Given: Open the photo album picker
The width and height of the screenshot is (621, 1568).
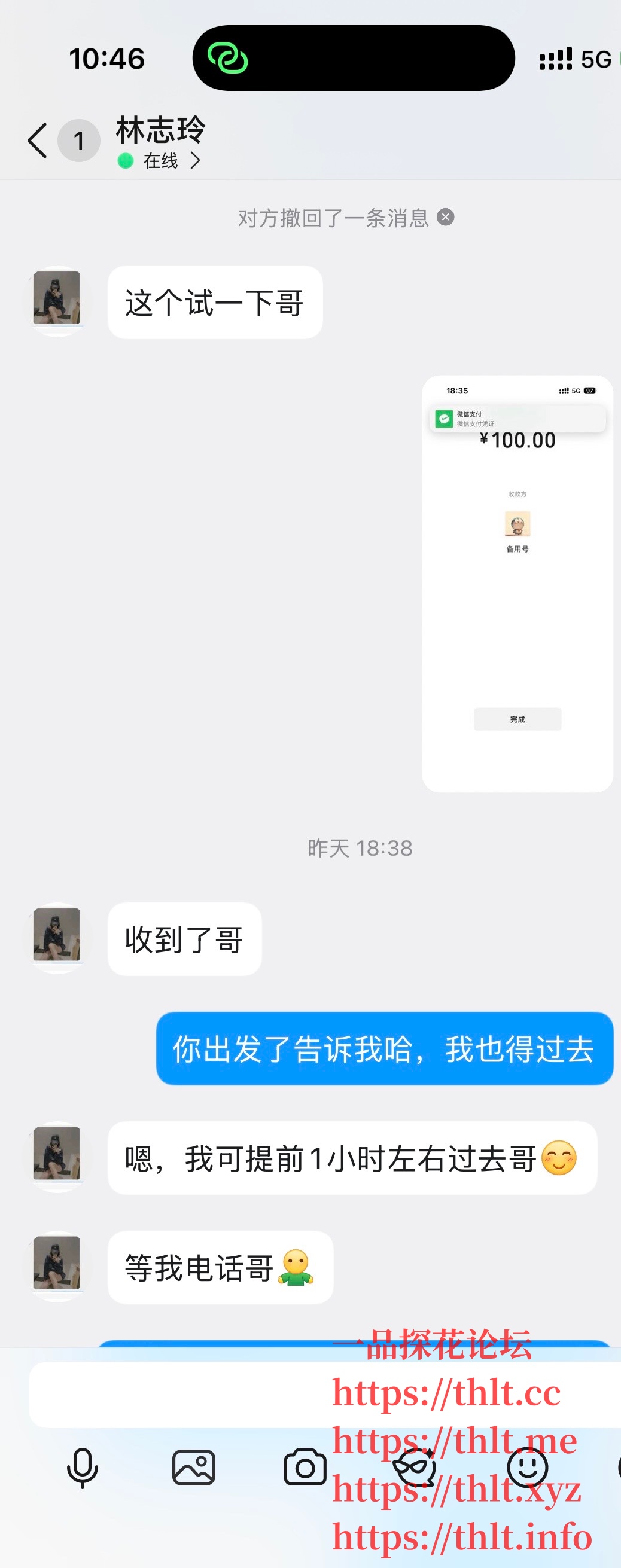Looking at the screenshot, I should [x=194, y=1468].
